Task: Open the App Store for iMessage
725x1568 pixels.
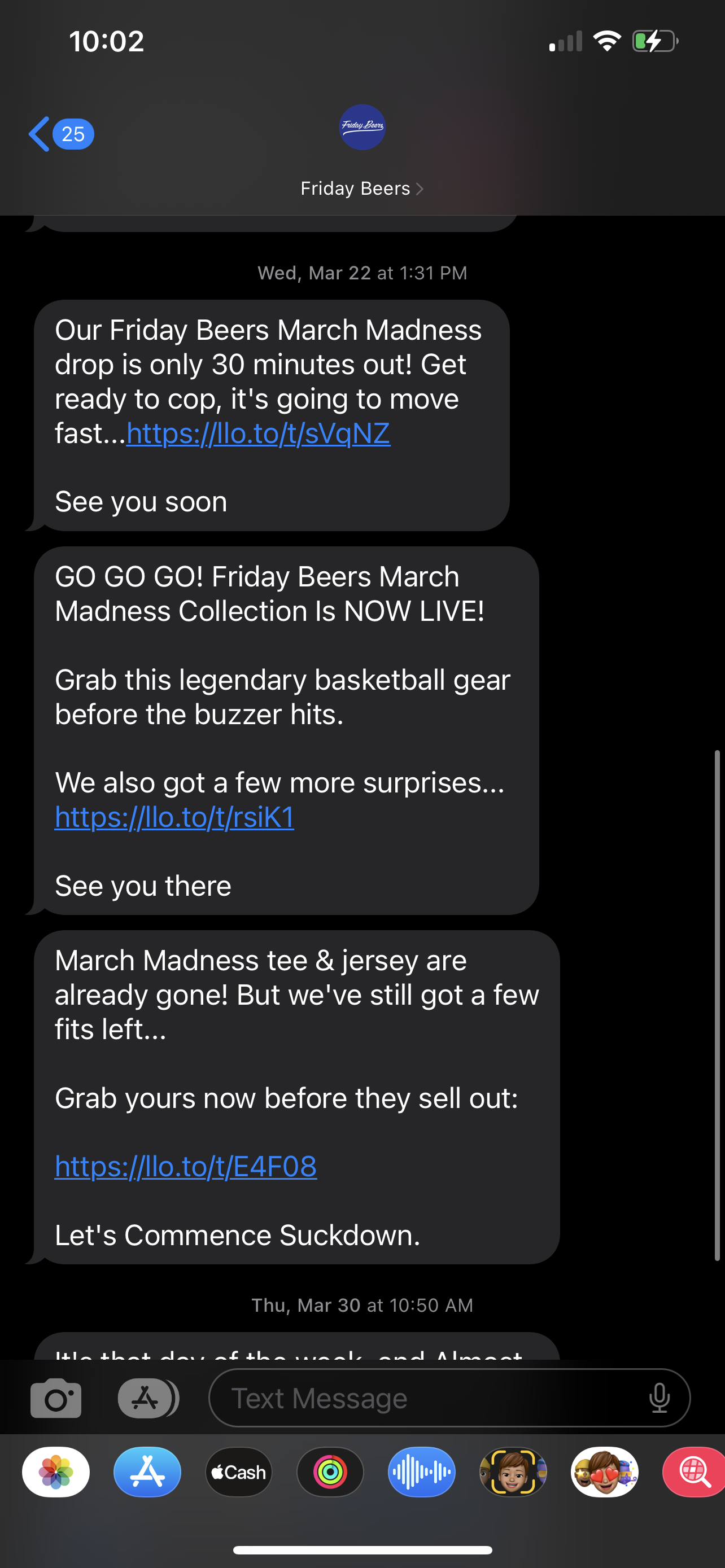Action: point(147,1472)
